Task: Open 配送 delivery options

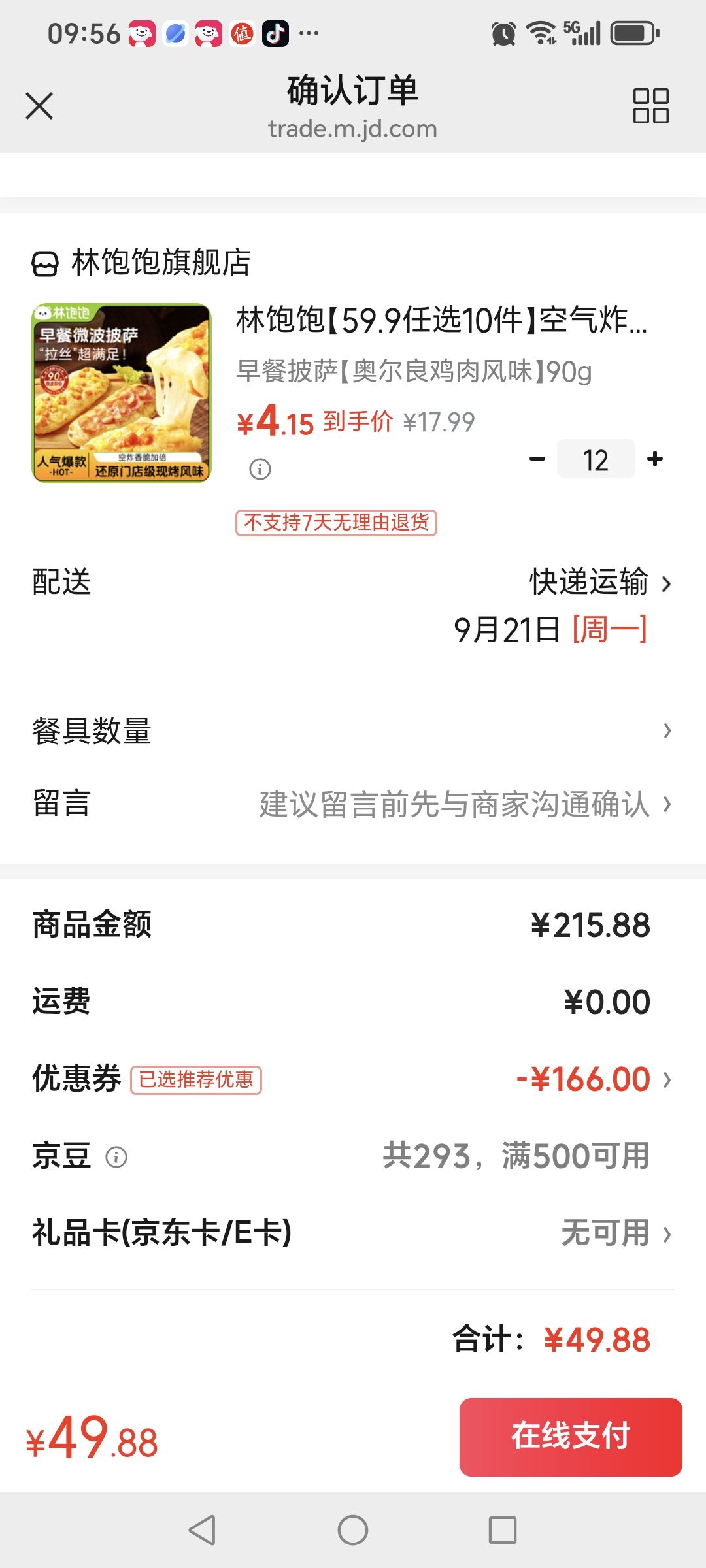Action: pyautogui.click(x=353, y=605)
